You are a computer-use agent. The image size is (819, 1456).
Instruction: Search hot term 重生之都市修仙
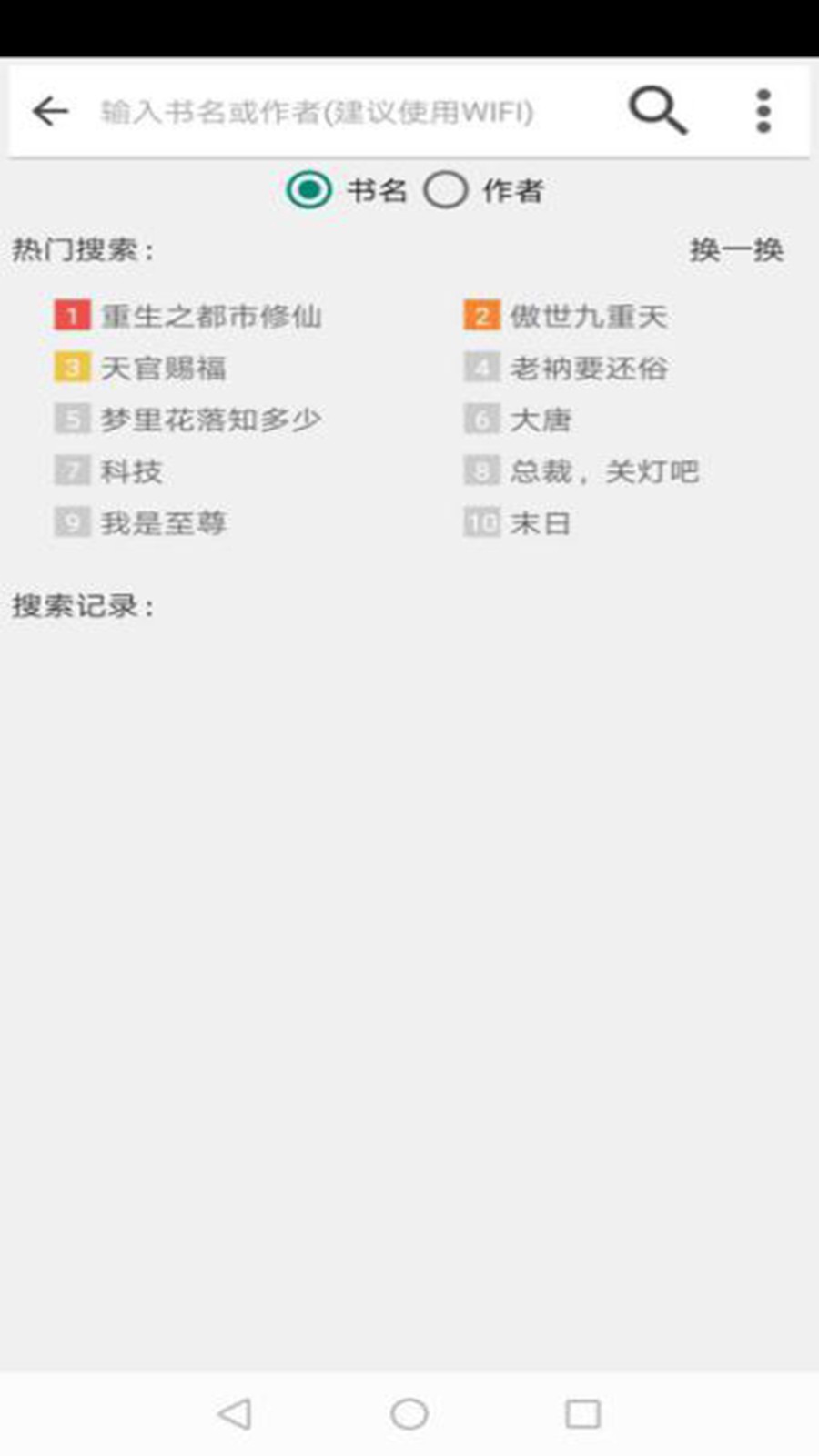tap(210, 316)
